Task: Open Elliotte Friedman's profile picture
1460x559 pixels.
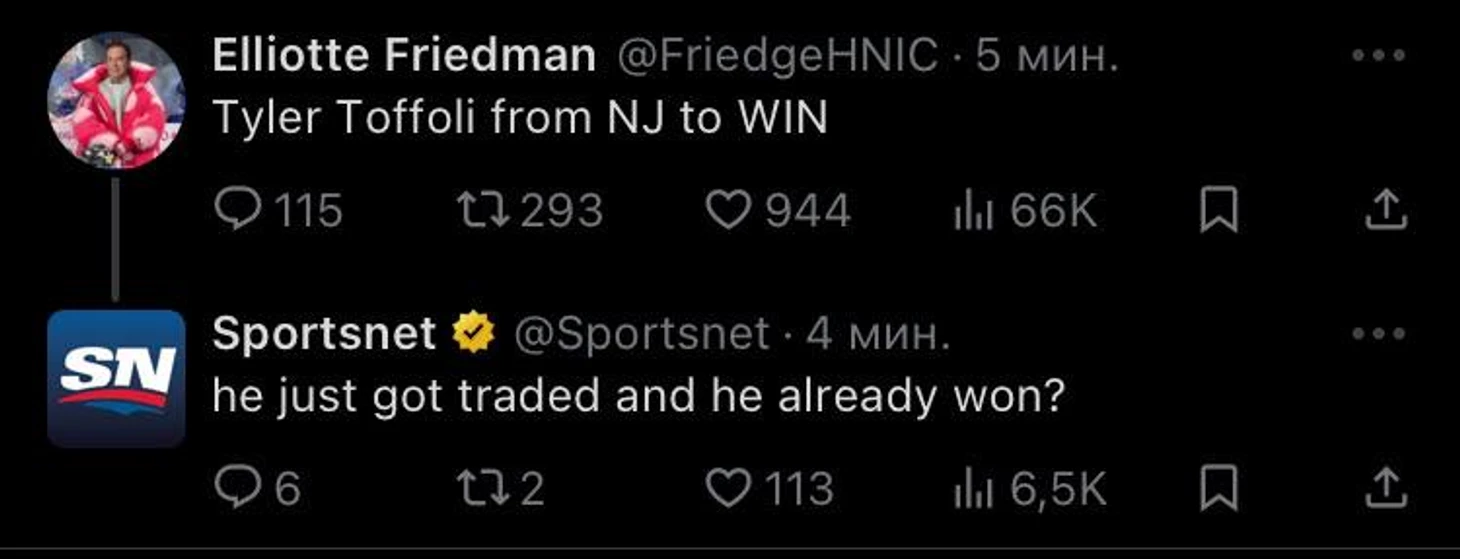Action: 116,99
